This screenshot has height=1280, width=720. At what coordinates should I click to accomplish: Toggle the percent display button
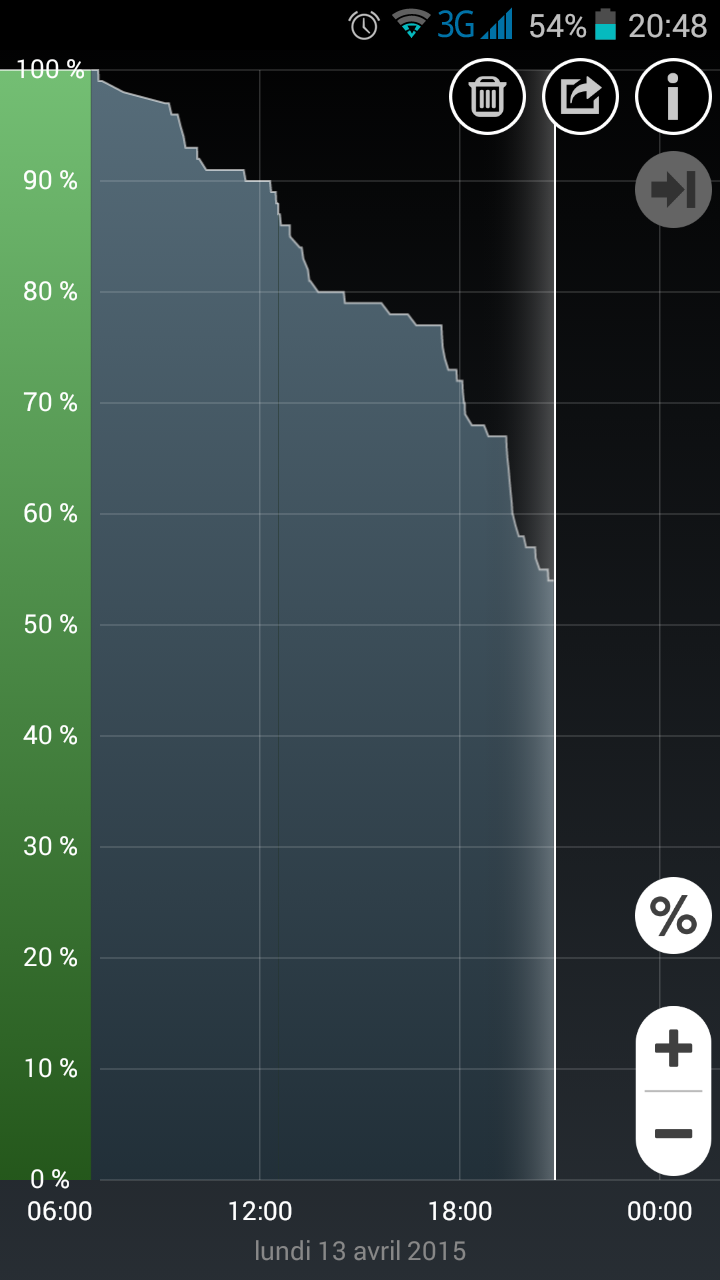(x=673, y=915)
